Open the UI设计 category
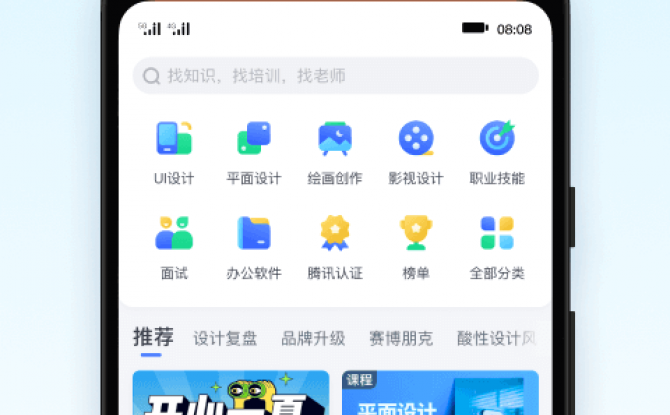This screenshot has width=670, height=415. pyautogui.click(x=173, y=152)
